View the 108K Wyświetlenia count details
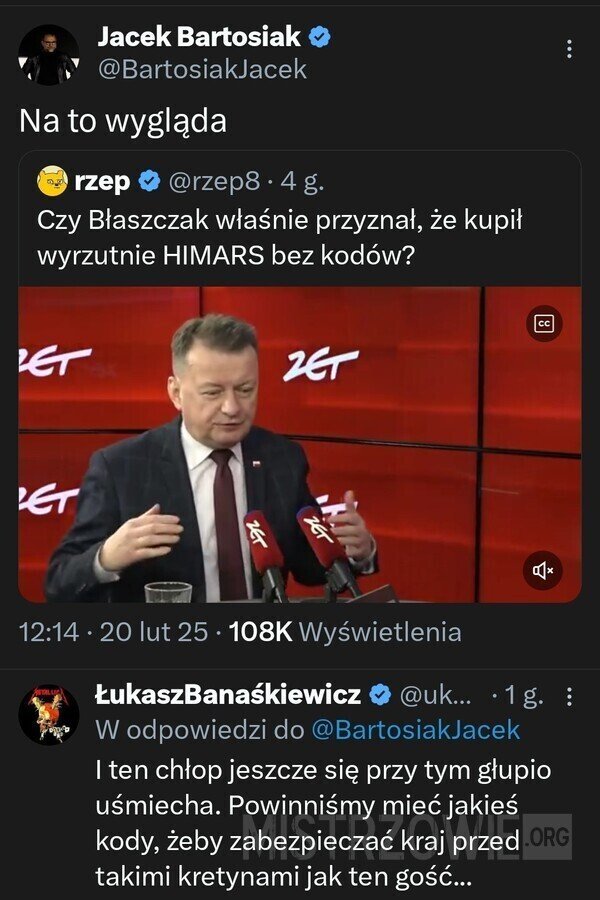 (x=345, y=632)
